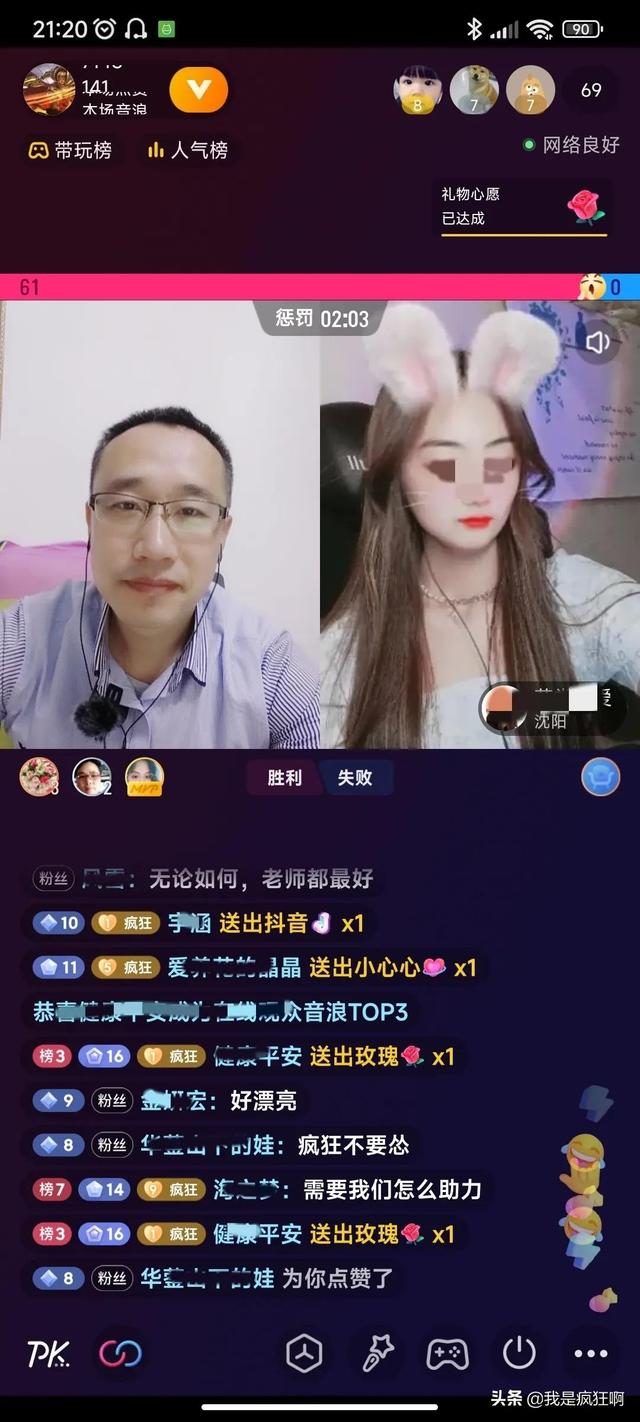Viewport: 640px width, 1422px height.
Task: Open the gamepad mini-games button
Action: 447,1354
